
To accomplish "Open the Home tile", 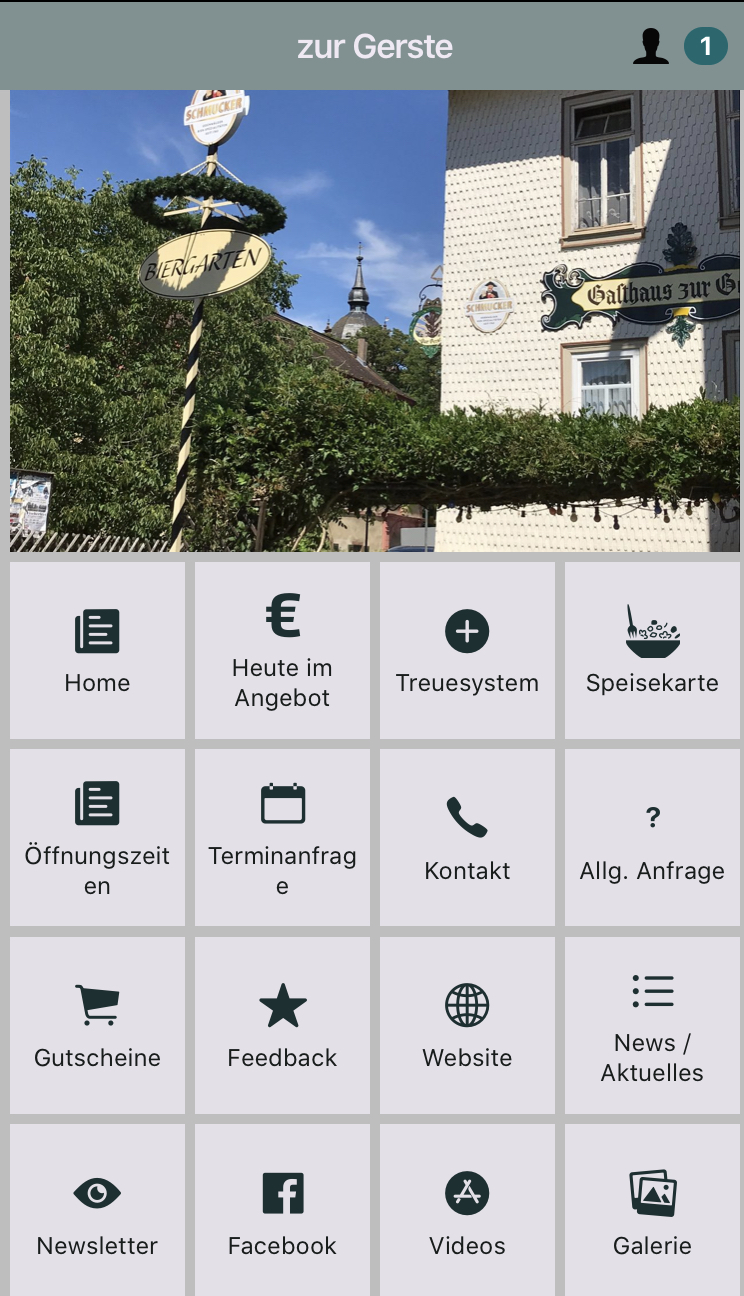I will [97, 651].
